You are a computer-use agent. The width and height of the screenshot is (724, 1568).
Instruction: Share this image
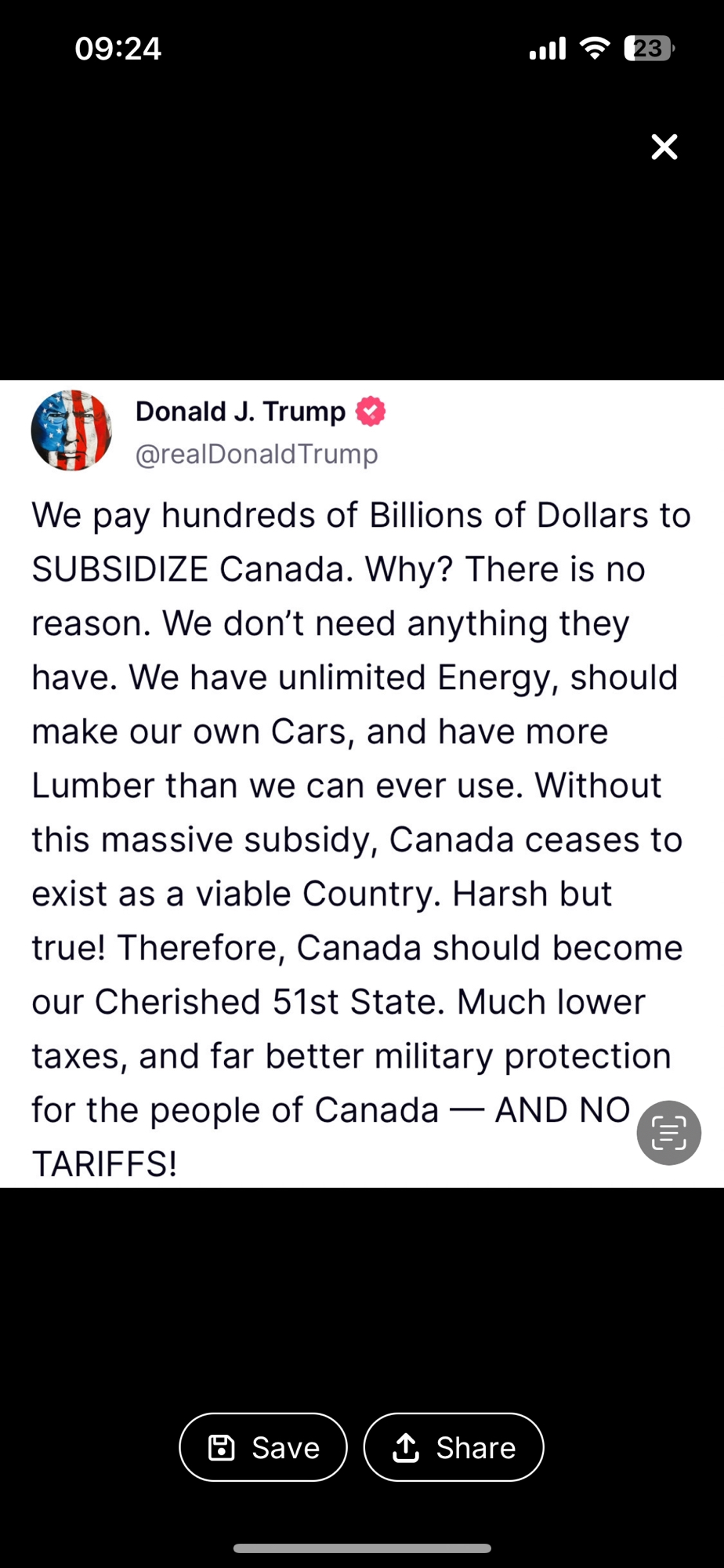coord(454,1447)
